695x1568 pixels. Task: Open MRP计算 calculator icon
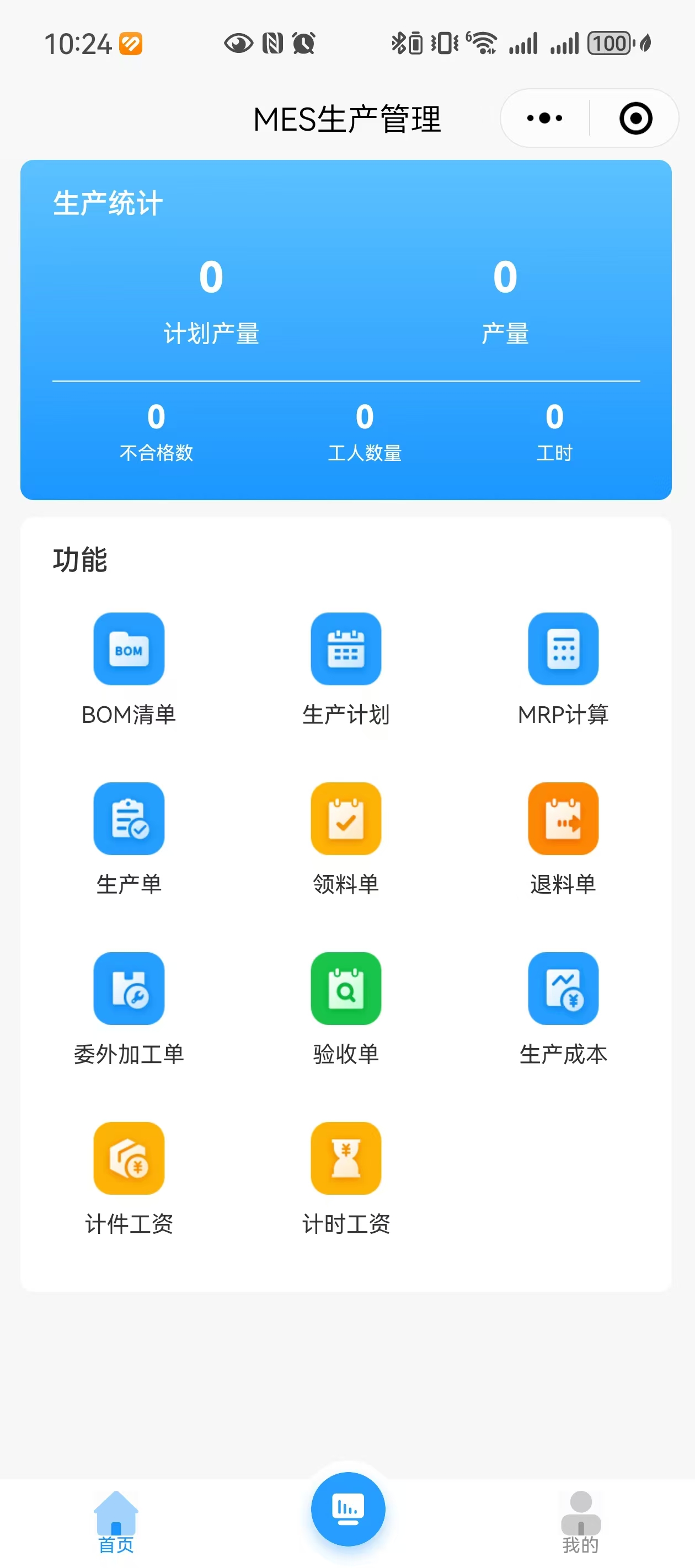click(562, 649)
